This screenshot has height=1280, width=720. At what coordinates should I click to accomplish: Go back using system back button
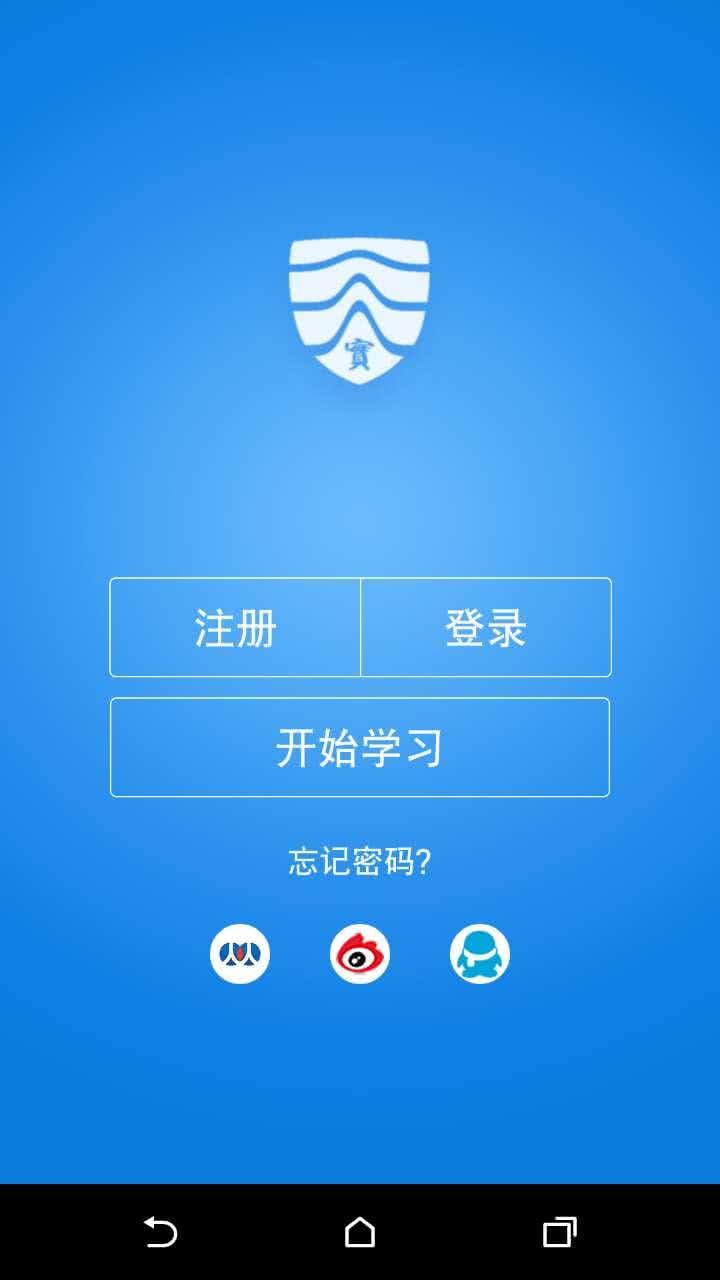click(x=160, y=1232)
